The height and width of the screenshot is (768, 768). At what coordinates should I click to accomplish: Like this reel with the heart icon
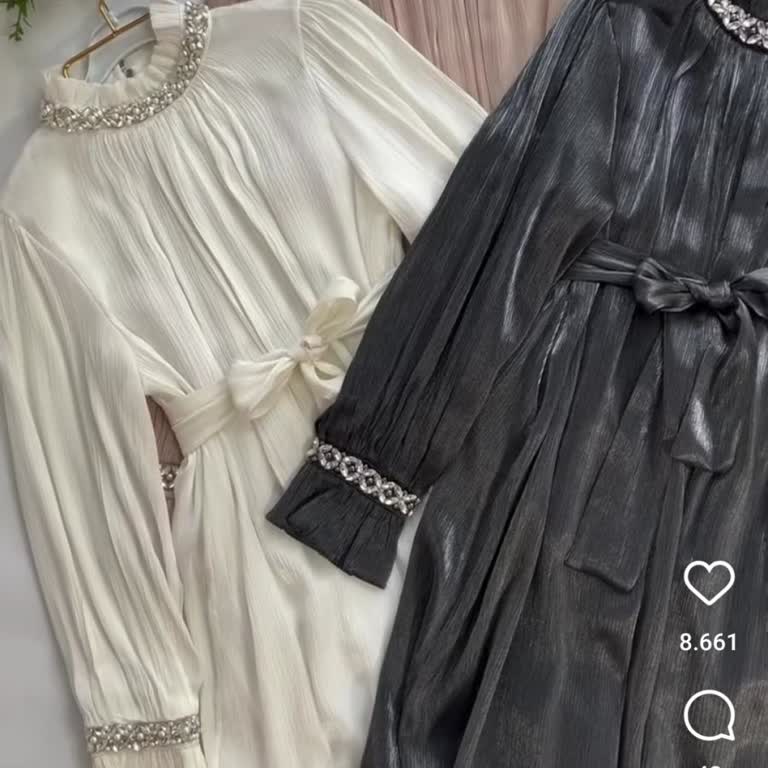tap(709, 582)
